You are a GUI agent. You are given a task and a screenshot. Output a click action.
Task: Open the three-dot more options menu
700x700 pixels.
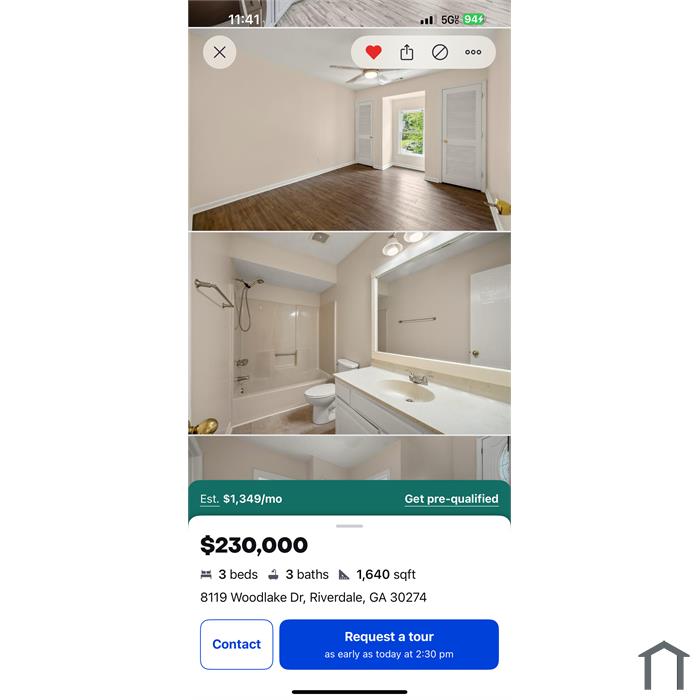(473, 52)
